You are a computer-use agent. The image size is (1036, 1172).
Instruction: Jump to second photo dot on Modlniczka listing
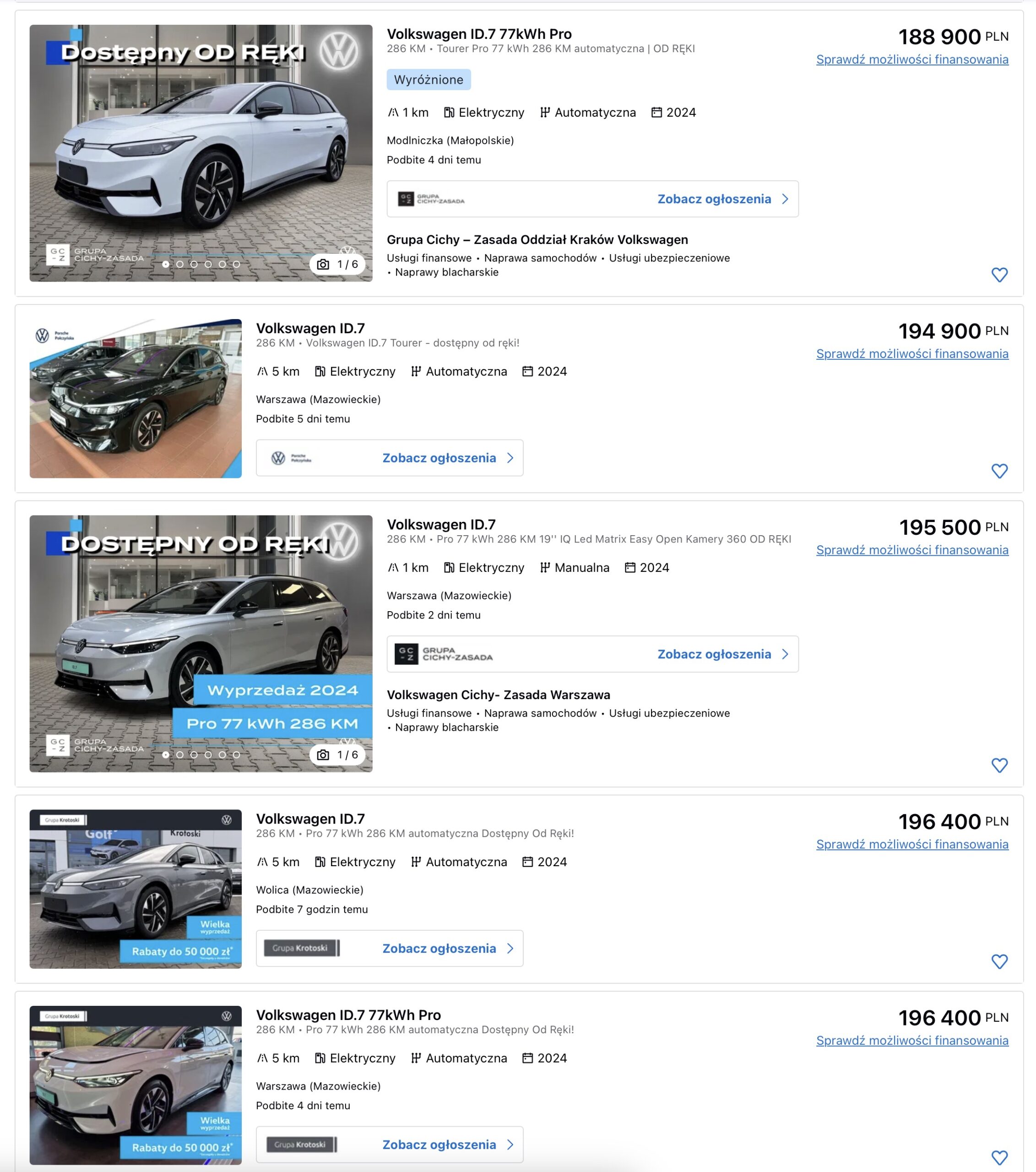(180, 264)
